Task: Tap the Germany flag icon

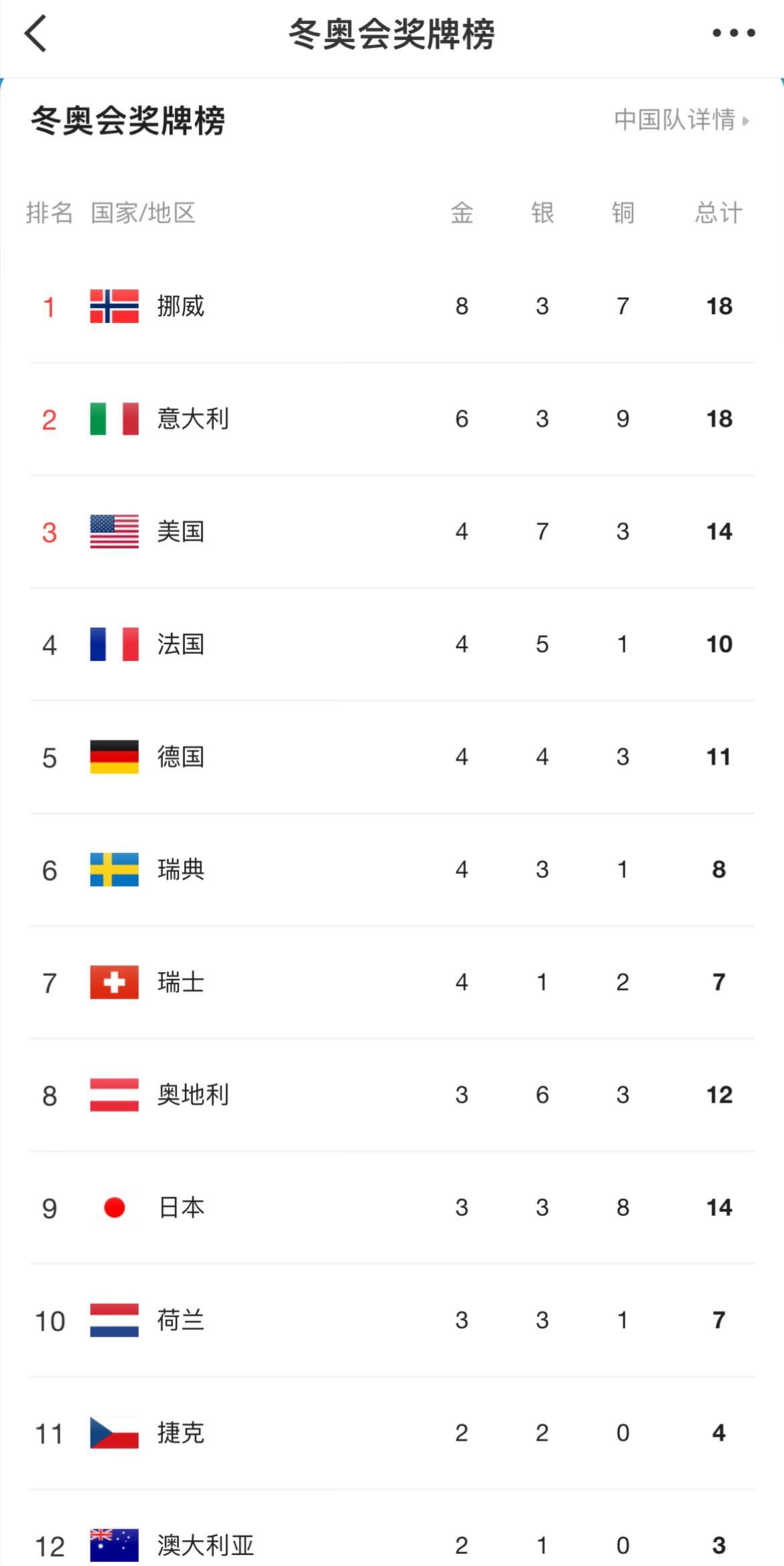Action: tap(114, 756)
